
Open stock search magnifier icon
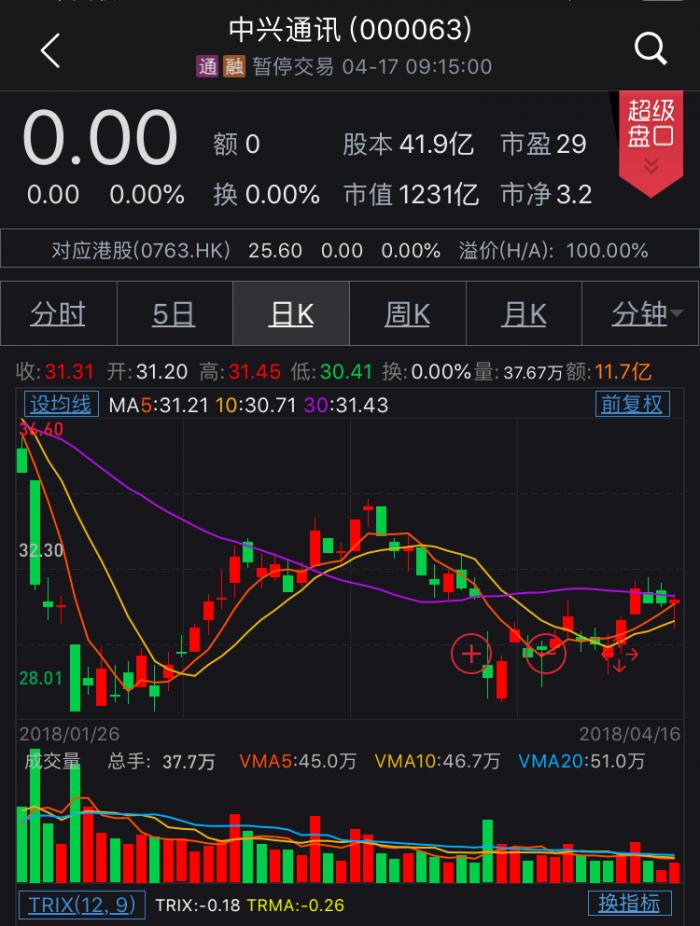(x=650, y=48)
